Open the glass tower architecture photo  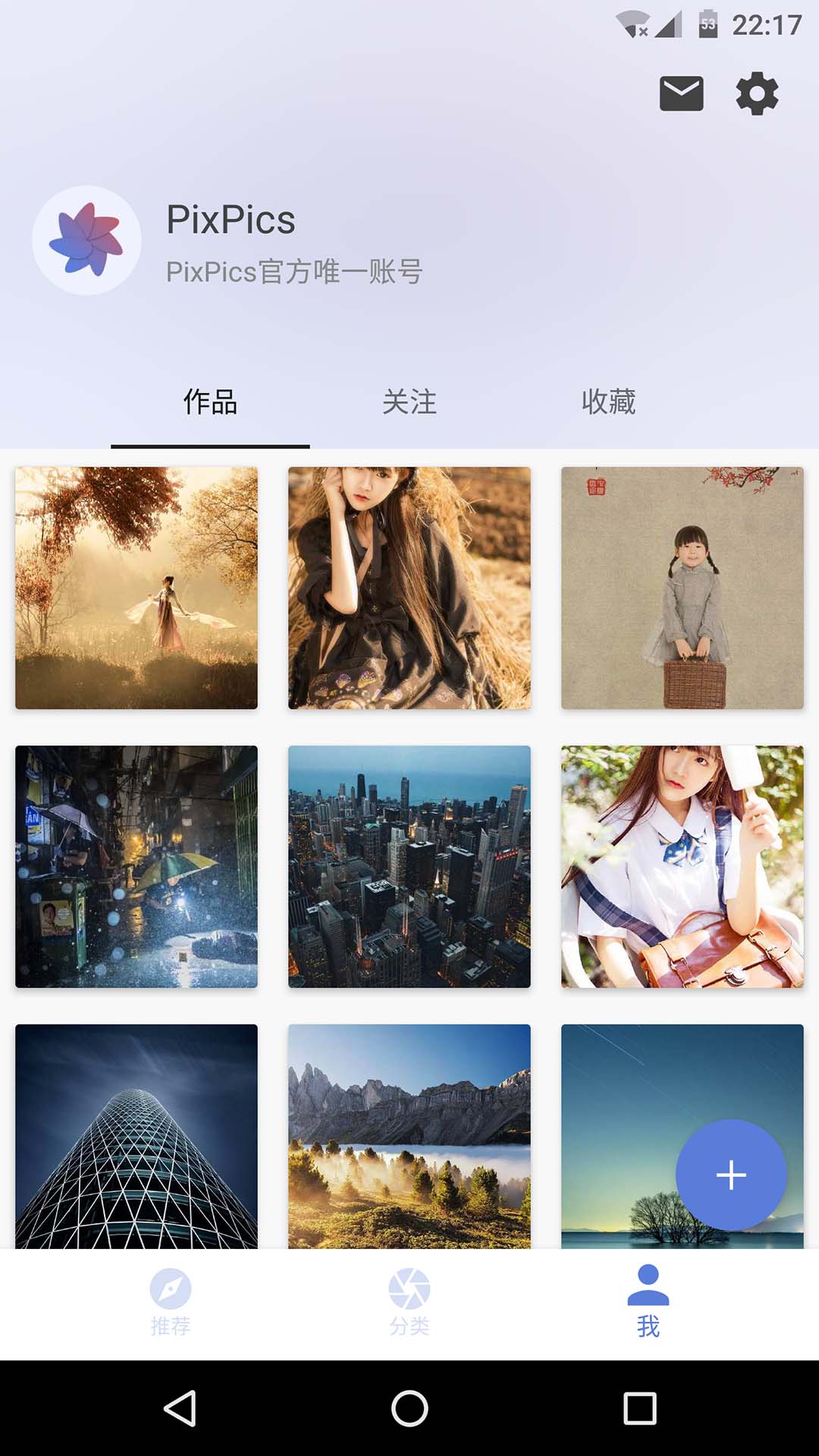(x=136, y=1135)
